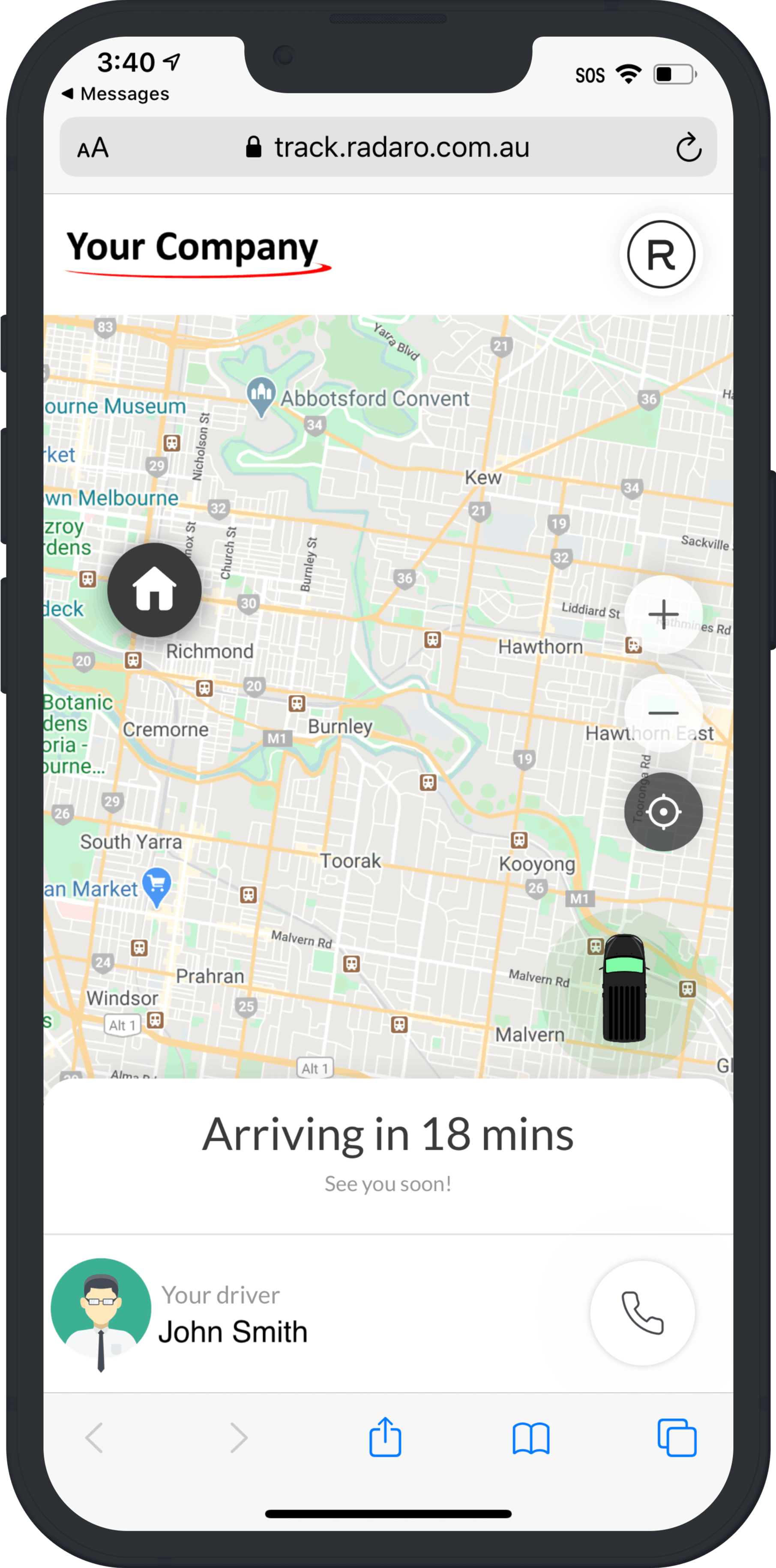Screen dimensions: 776x1568
Task: Open the Safari share sheet
Action: (385, 1437)
